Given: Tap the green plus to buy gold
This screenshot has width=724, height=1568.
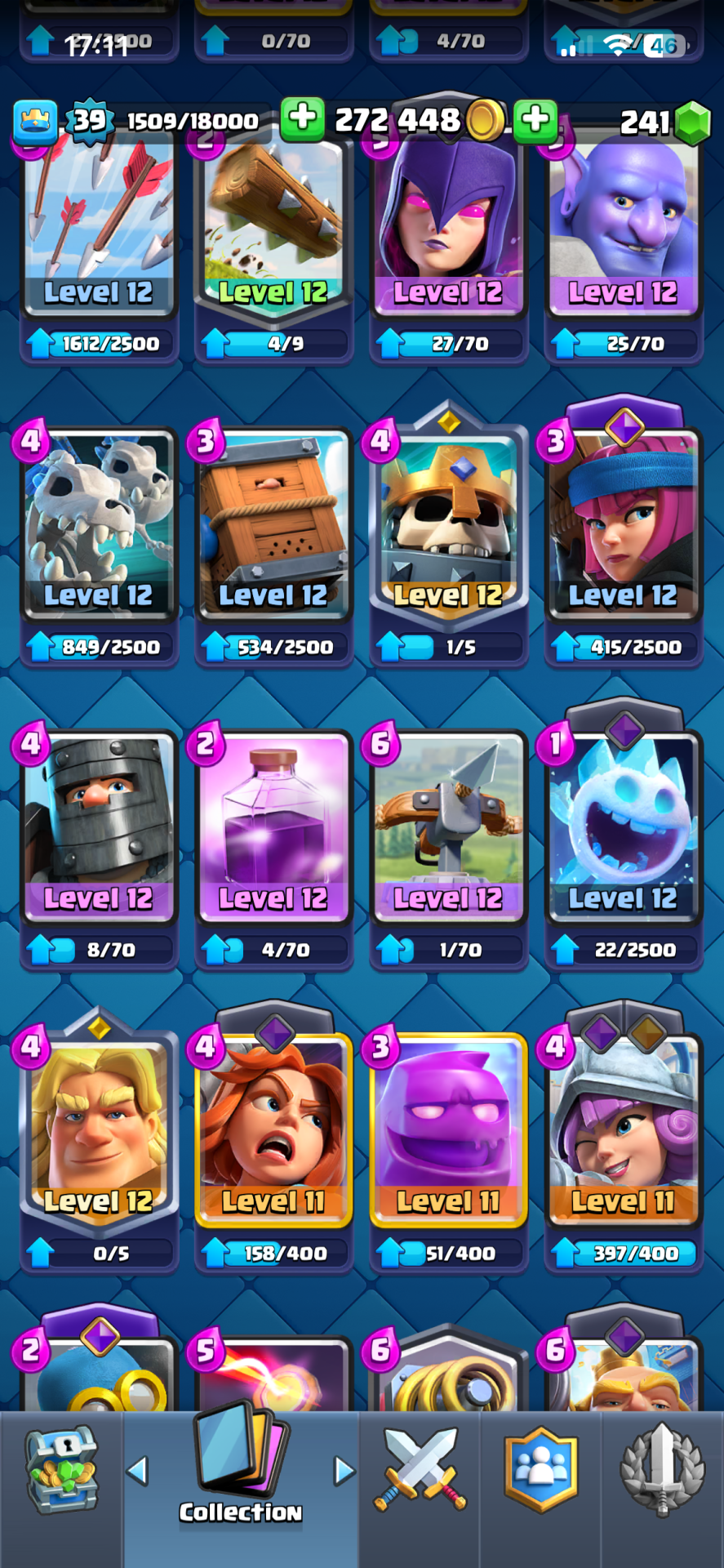Looking at the screenshot, I should [x=303, y=119].
